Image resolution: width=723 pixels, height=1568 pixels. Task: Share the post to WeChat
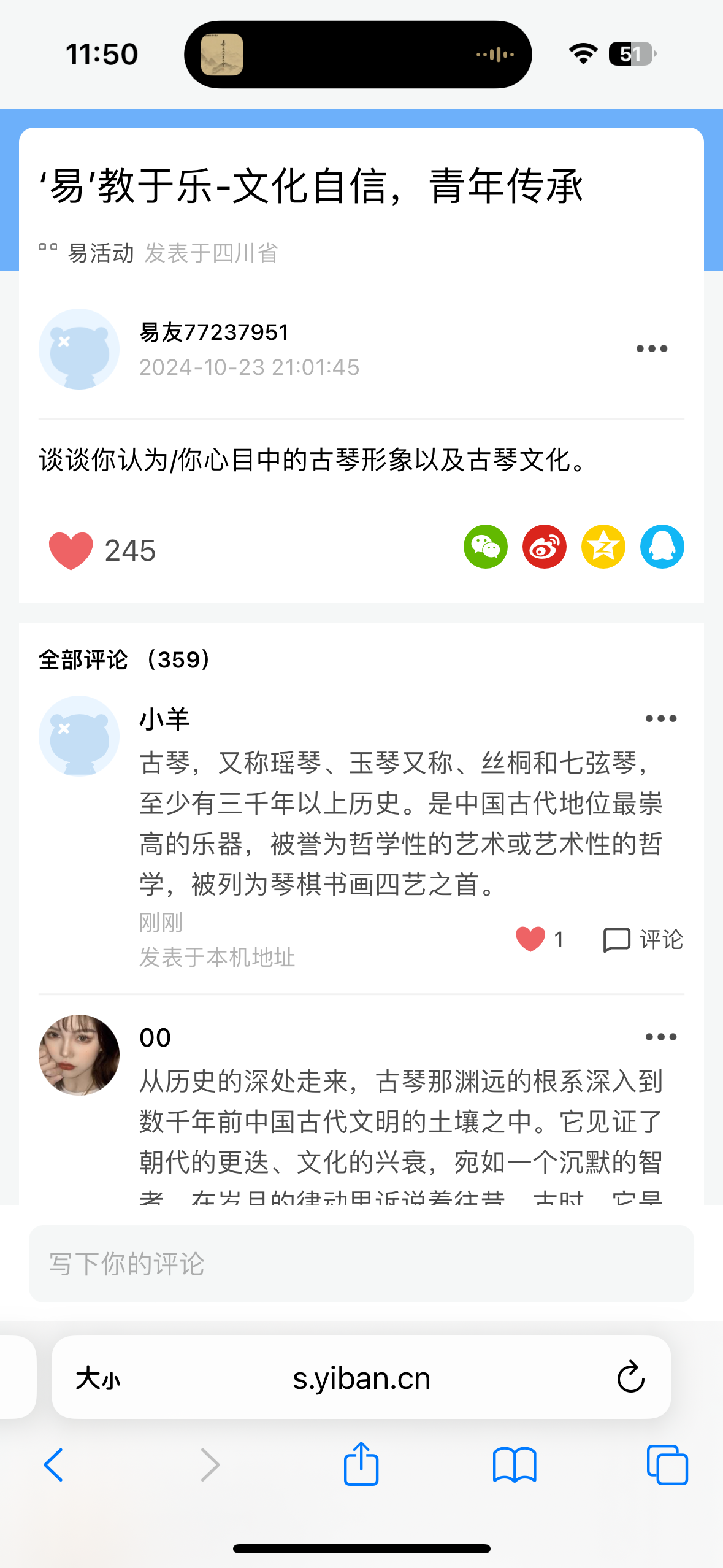[x=485, y=547]
